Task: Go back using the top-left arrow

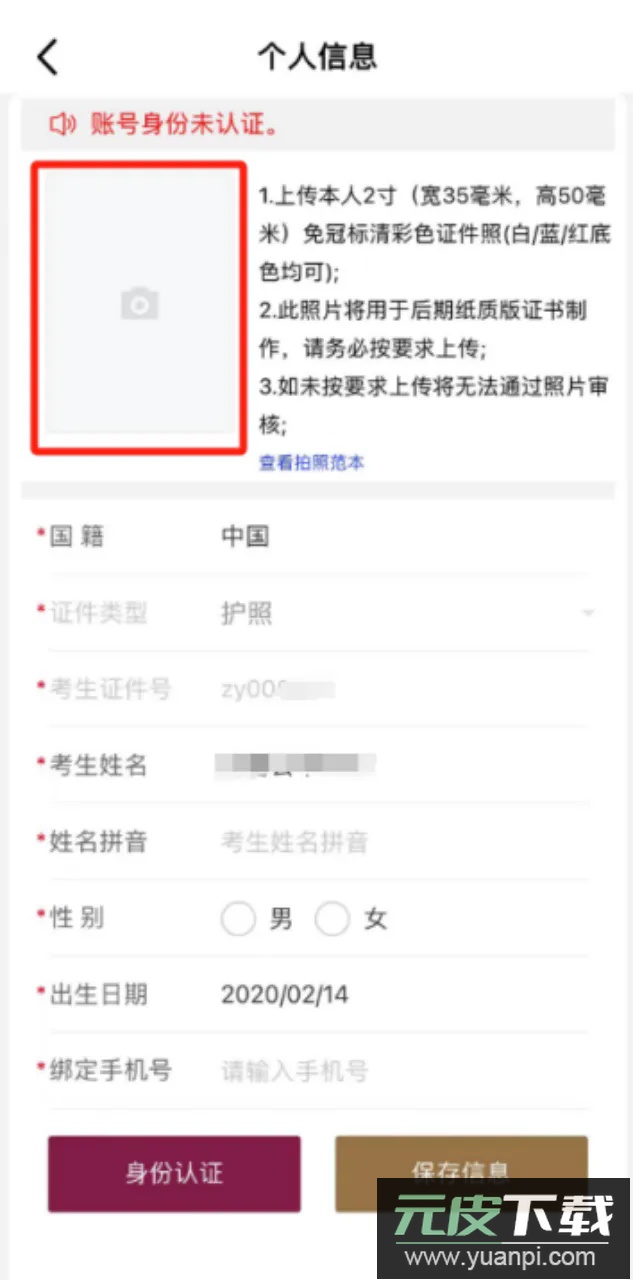Action: point(47,57)
